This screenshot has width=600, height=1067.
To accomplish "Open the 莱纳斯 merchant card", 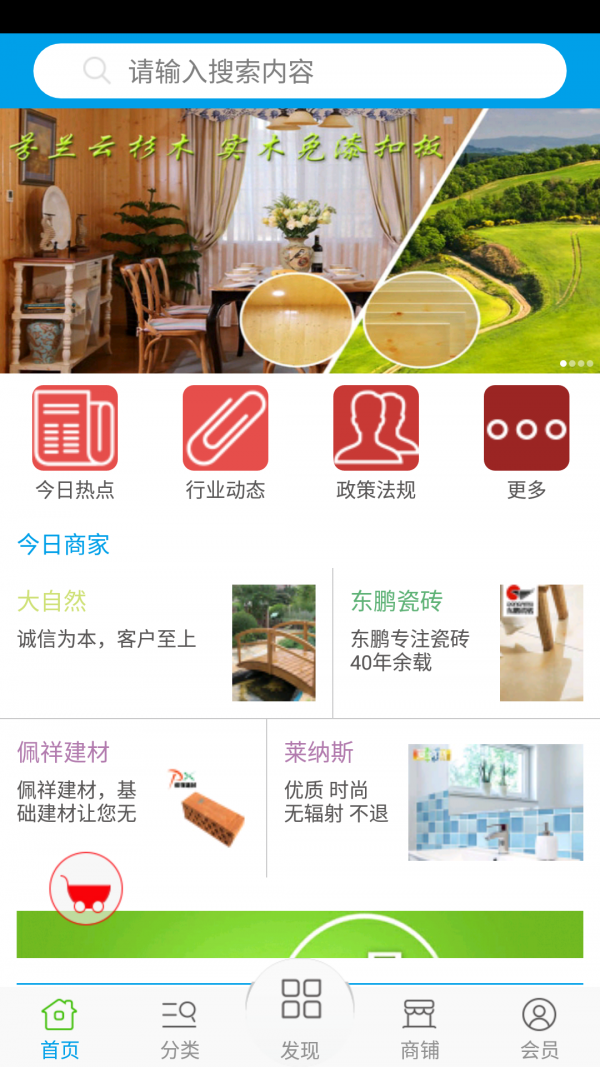I will pyautogui.click(x=433, y=797).
